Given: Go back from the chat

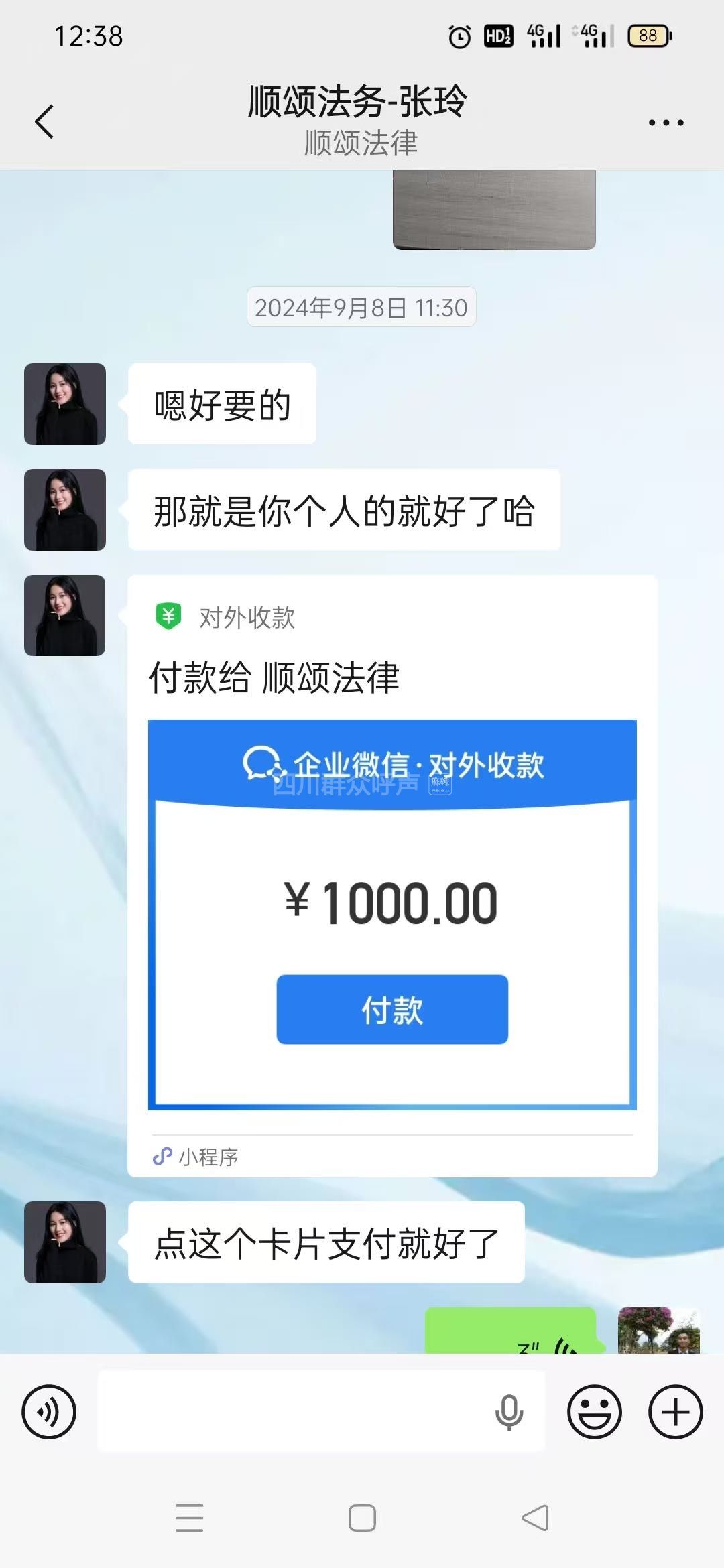Looking at the screenshot, I should (44, 122).
